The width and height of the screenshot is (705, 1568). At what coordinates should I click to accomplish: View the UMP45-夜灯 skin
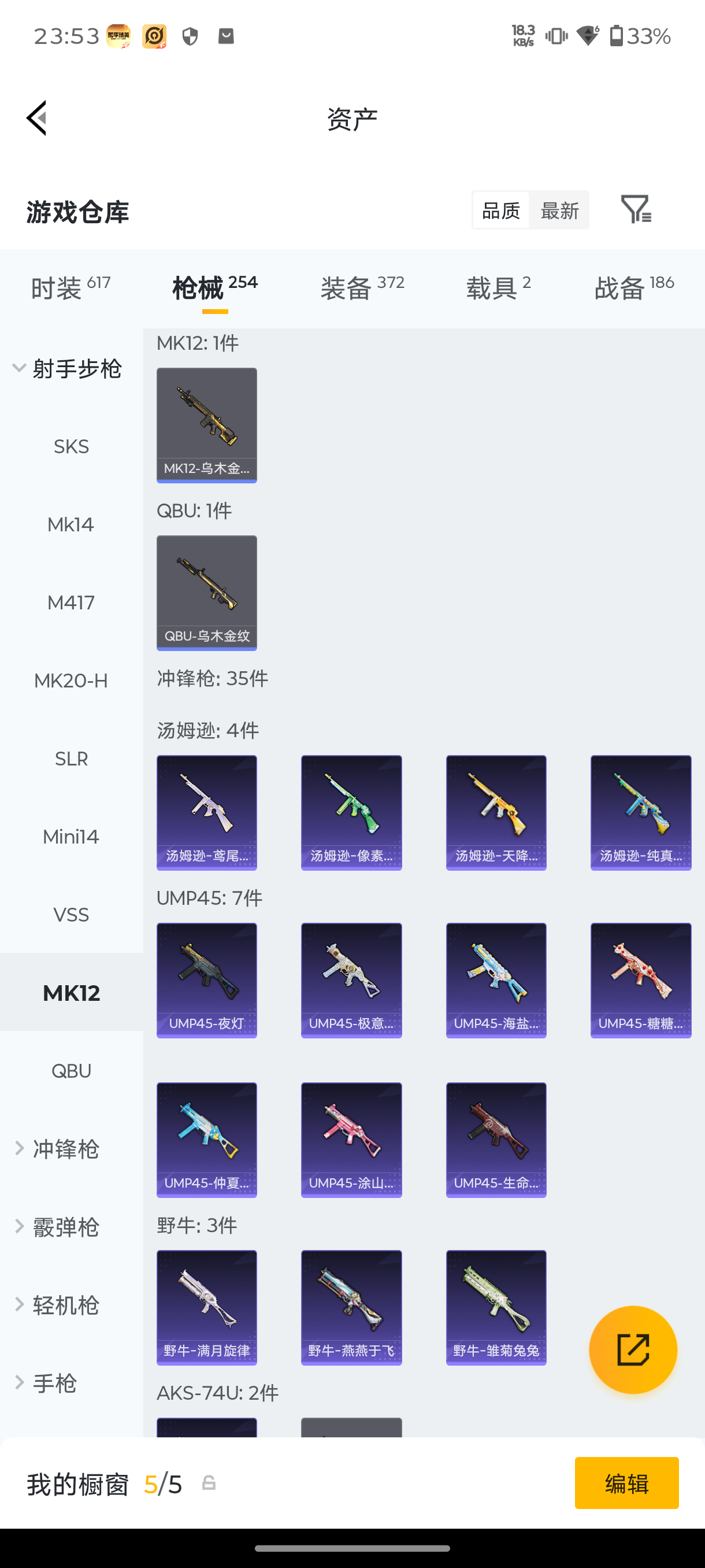[207, 980]
